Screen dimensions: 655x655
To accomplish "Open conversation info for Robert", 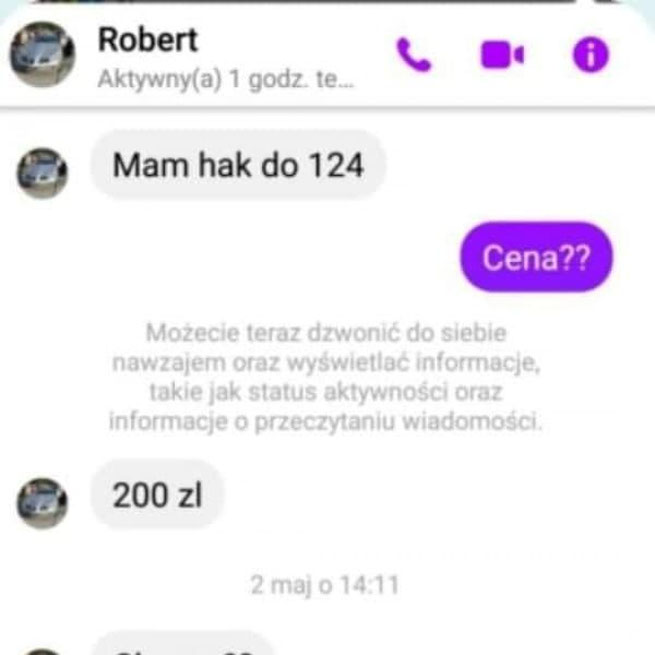I will click(x=590, y=56).
